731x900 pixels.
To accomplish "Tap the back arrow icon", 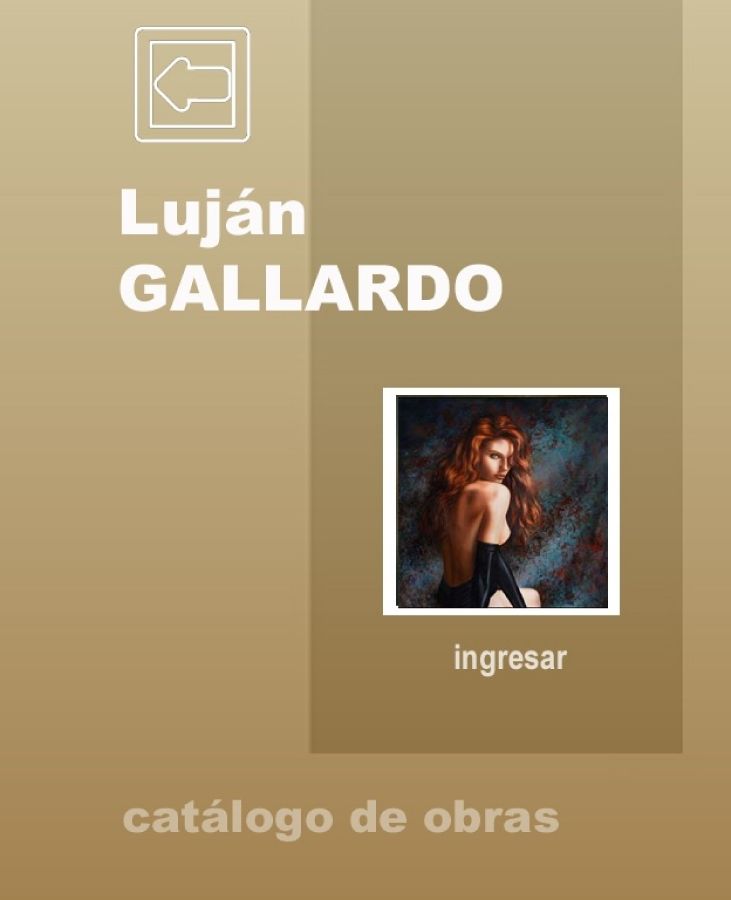I will click(x=192, y=84).
